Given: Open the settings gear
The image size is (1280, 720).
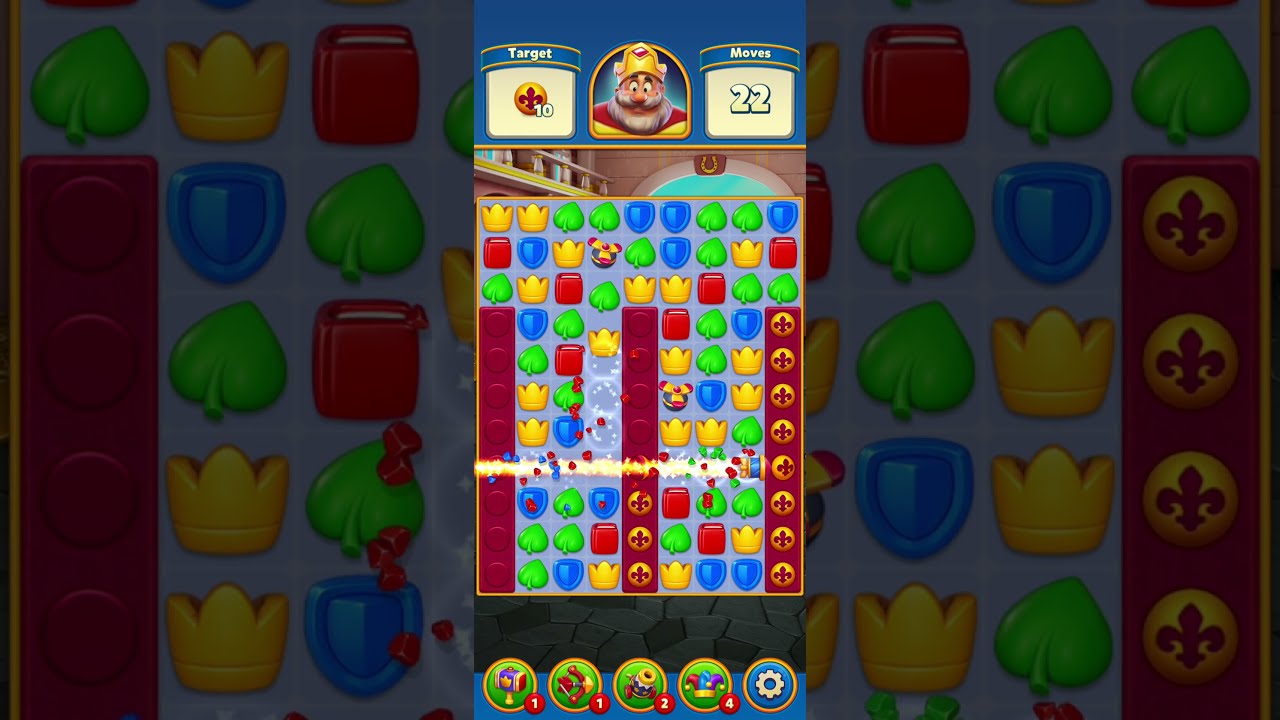Looking at the screenshot, I should (x=770, y=685).
